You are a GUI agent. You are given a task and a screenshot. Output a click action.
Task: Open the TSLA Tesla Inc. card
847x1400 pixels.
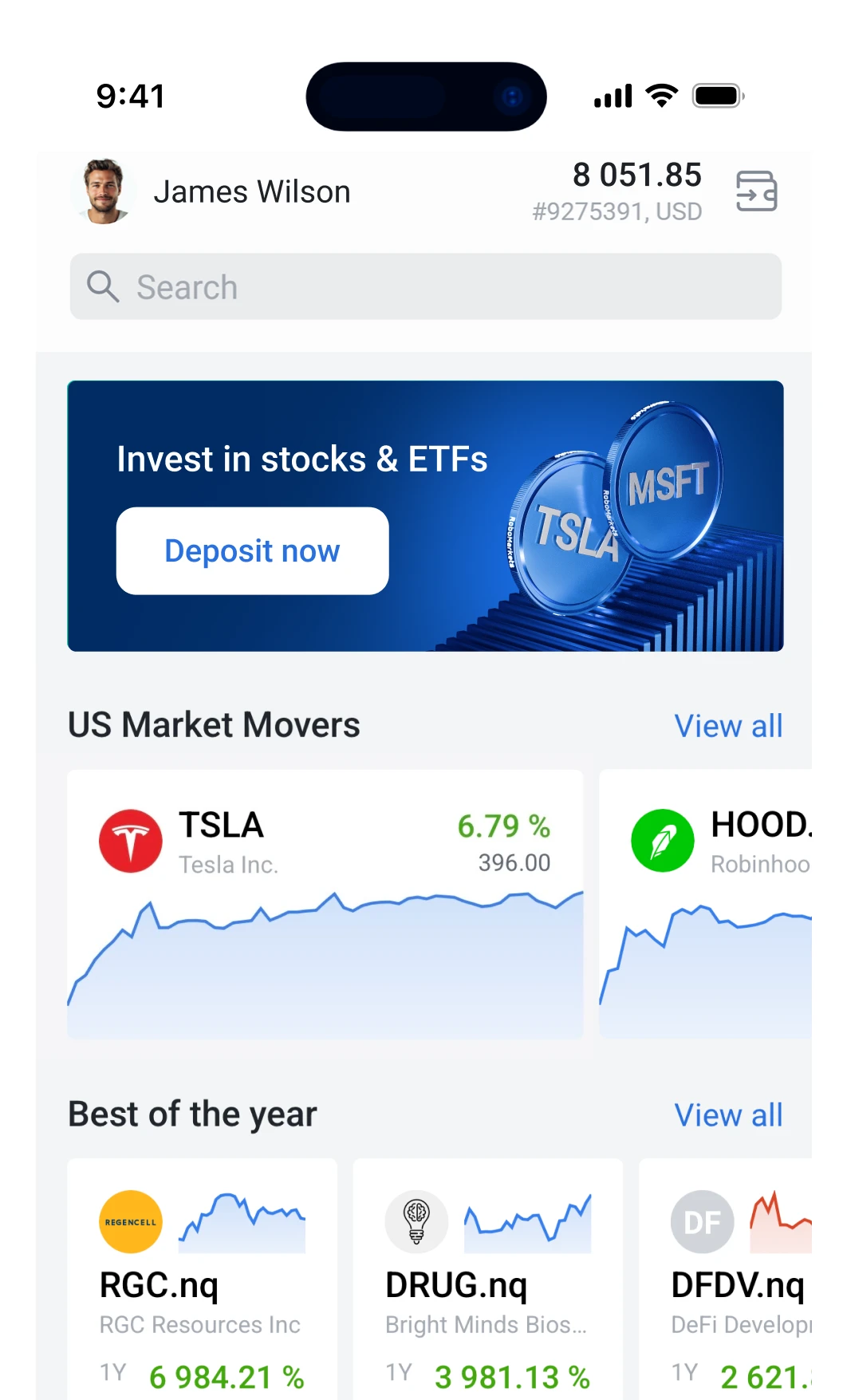click(325, 904)
